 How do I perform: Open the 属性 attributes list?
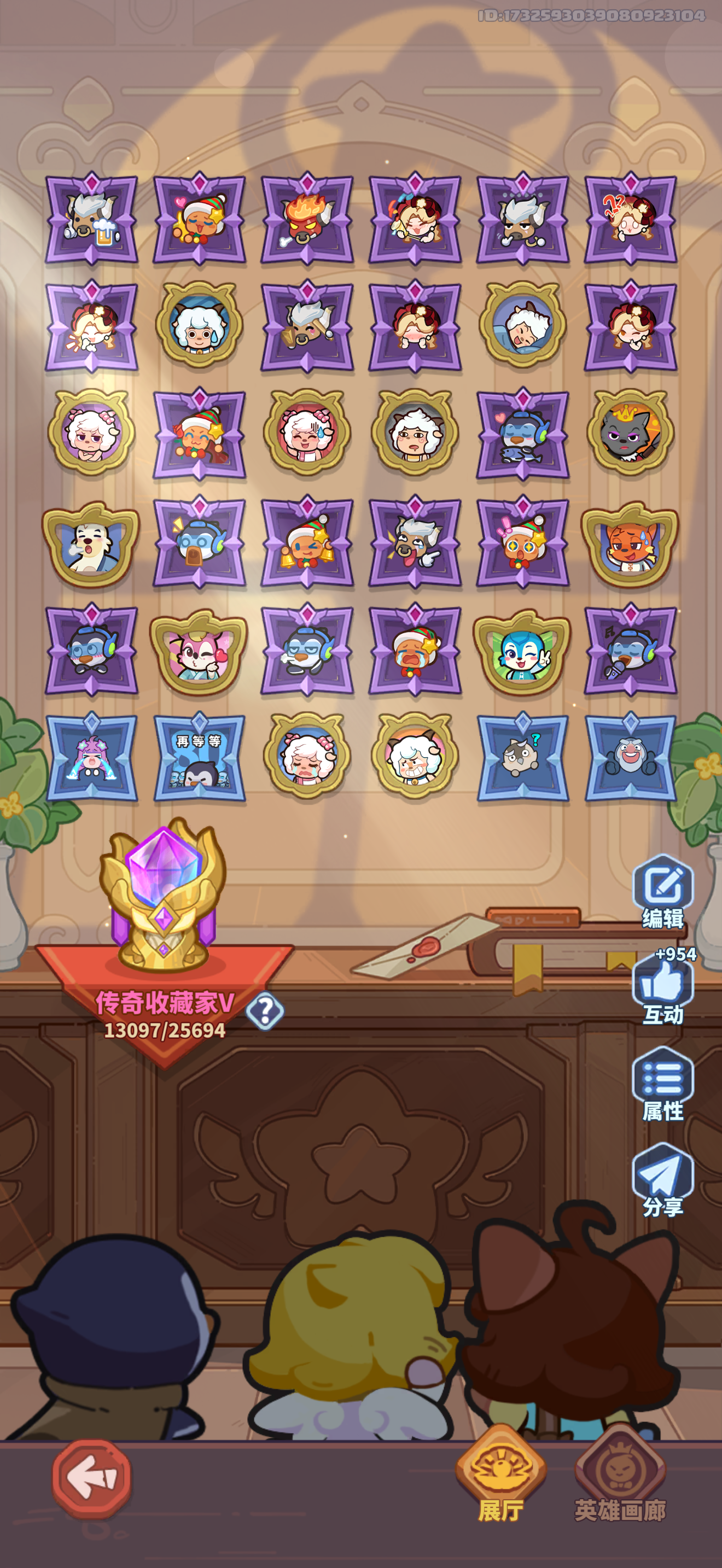pyautogui.click(x=662, y=1085)
